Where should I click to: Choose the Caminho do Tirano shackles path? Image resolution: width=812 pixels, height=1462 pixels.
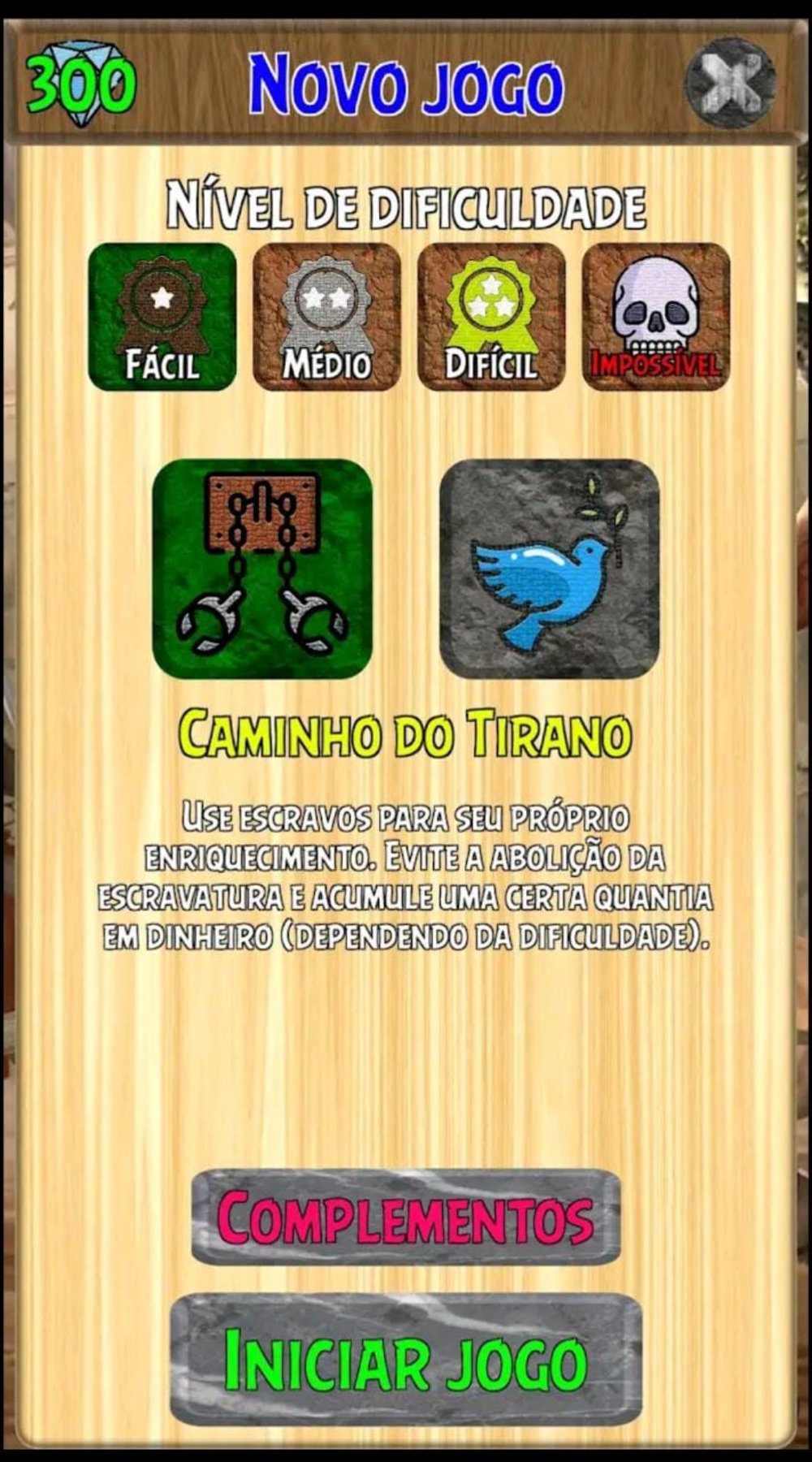coord(262,569)
